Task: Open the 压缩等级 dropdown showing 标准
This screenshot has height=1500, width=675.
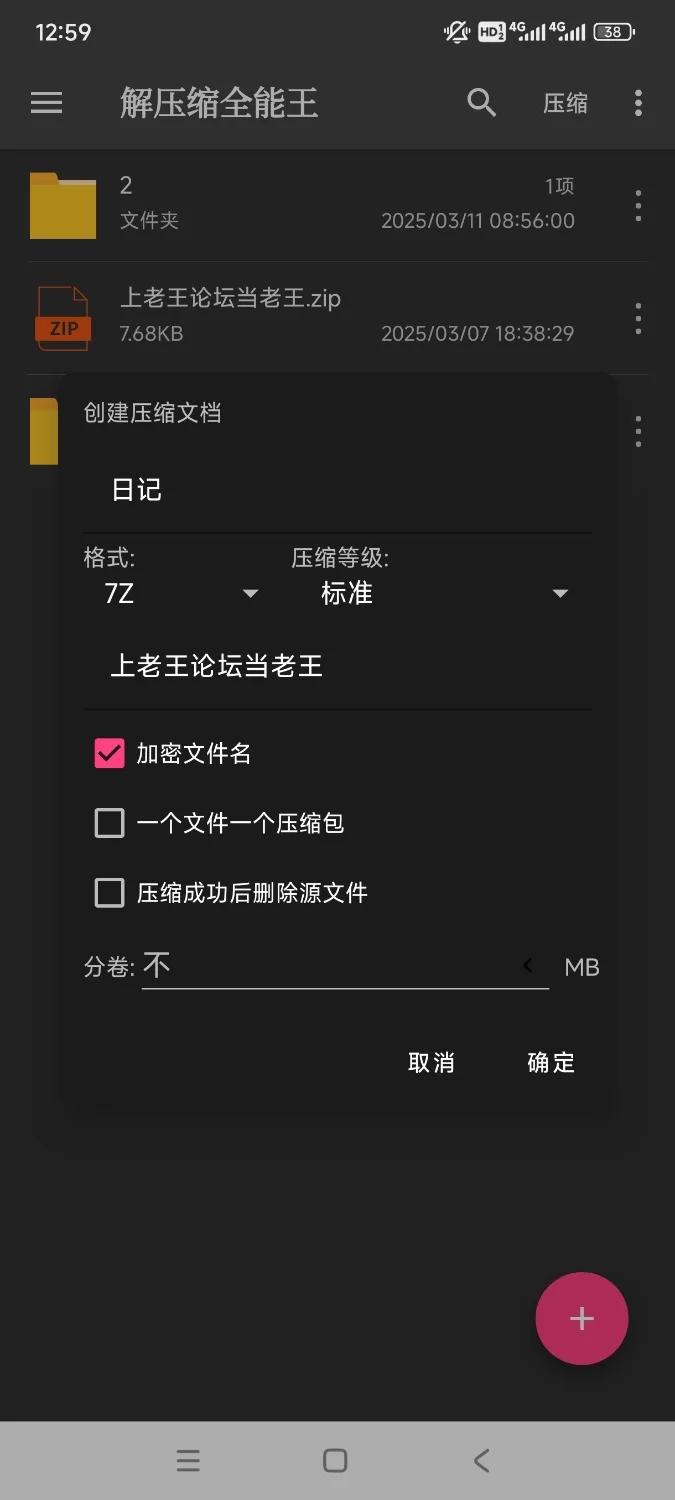Action: [x=441, y=594]
